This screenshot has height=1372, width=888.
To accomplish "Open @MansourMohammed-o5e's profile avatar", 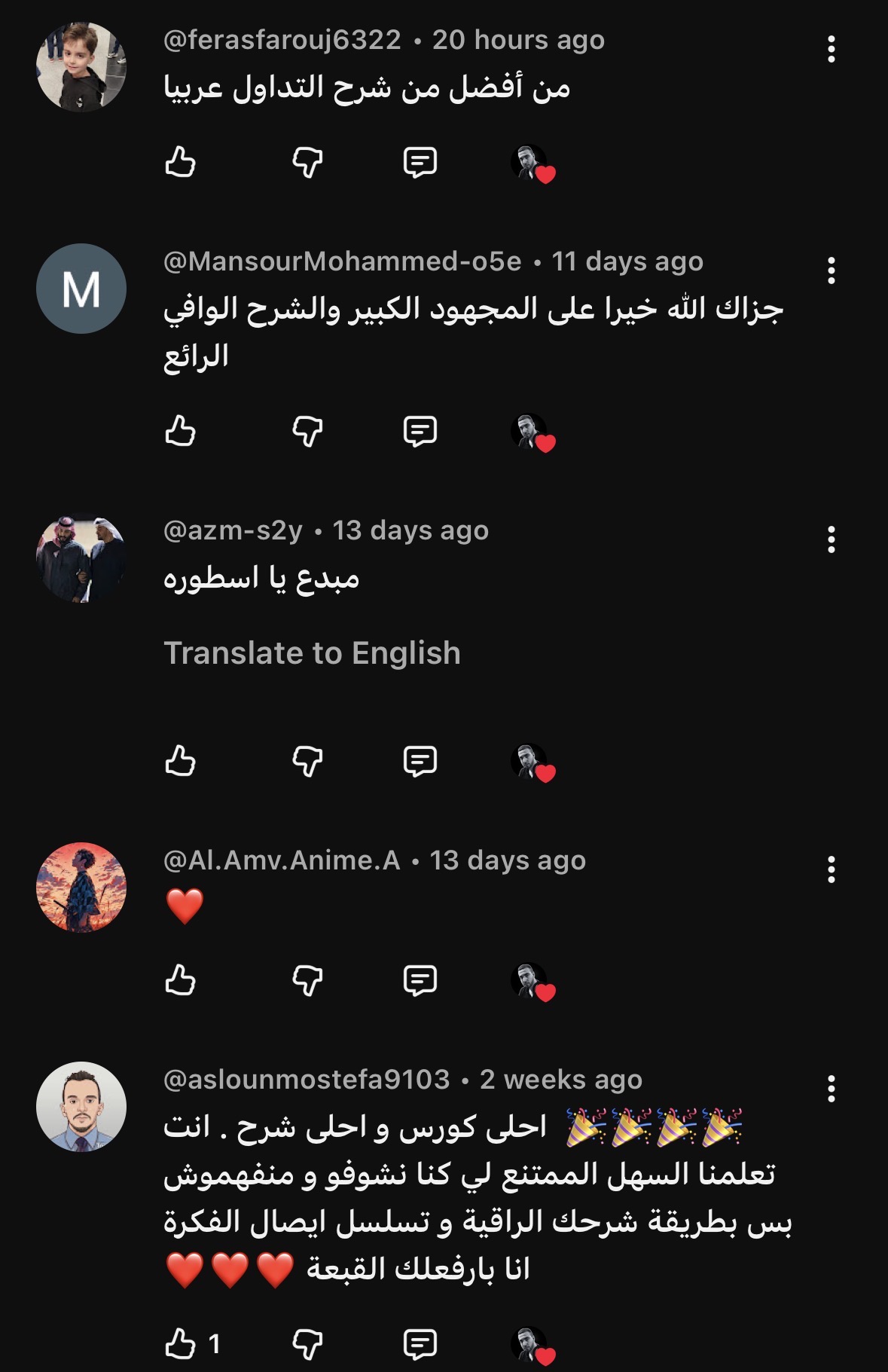I will (x=81, y=289).
